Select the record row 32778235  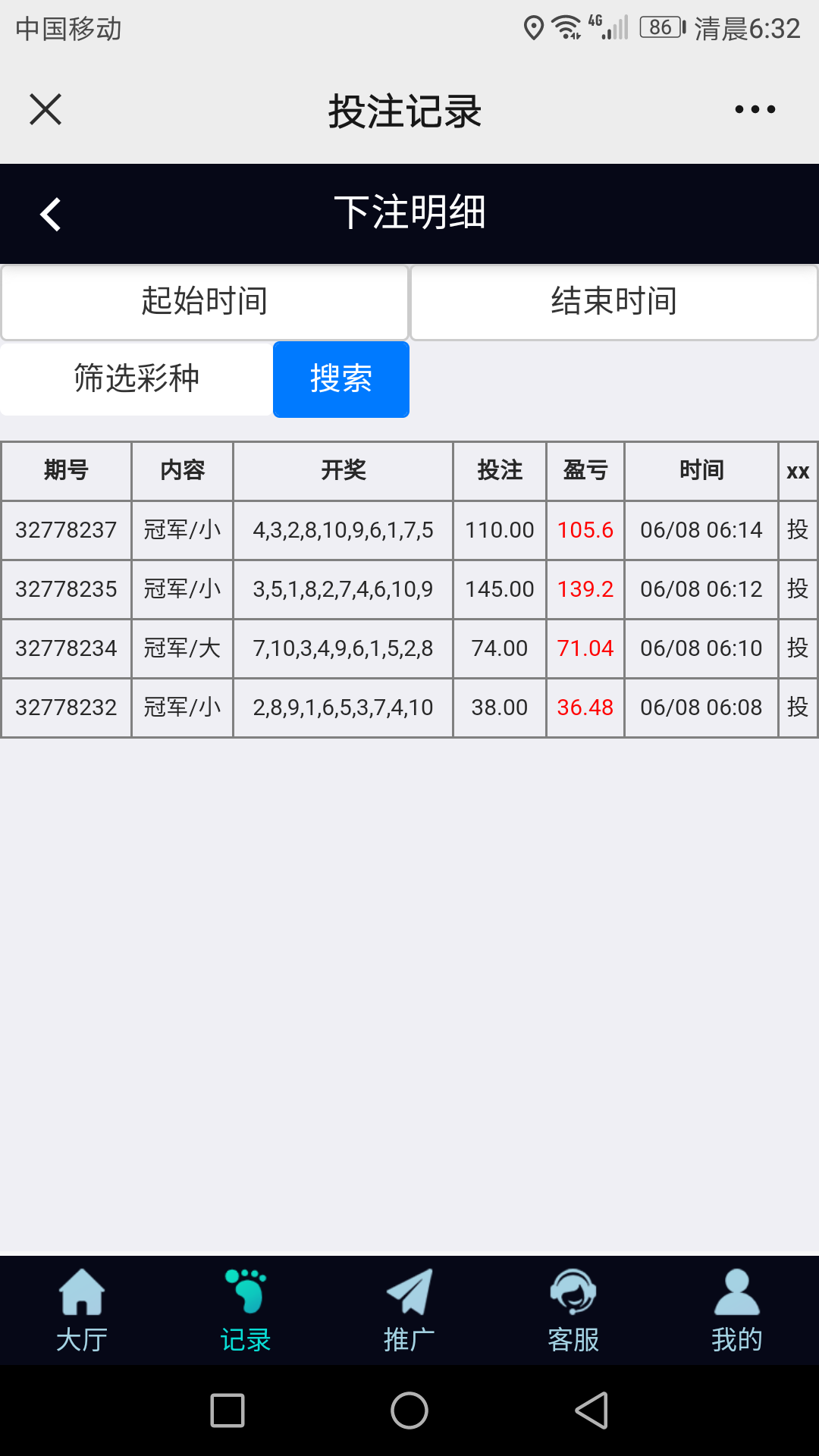click(341, 588)
